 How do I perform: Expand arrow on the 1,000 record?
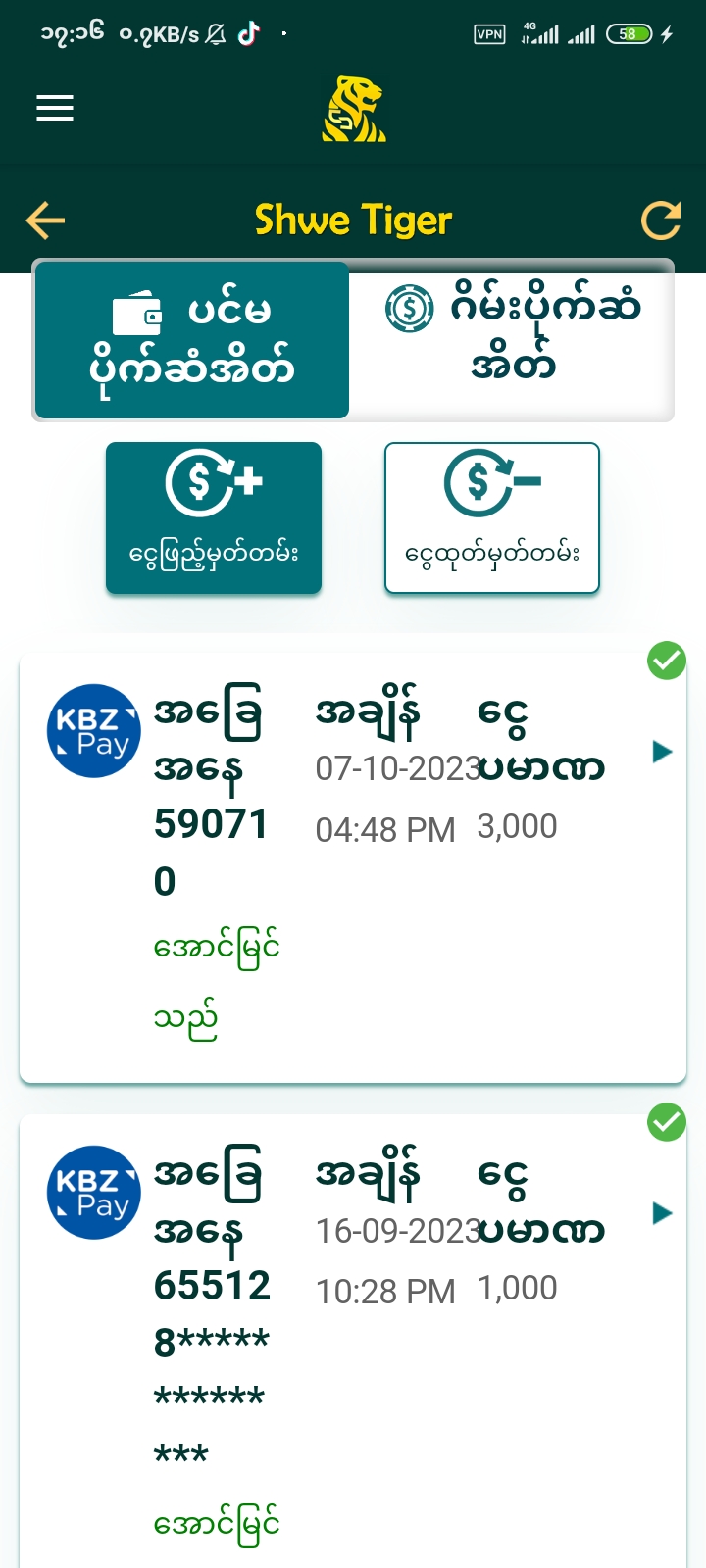pos(663,1213)
